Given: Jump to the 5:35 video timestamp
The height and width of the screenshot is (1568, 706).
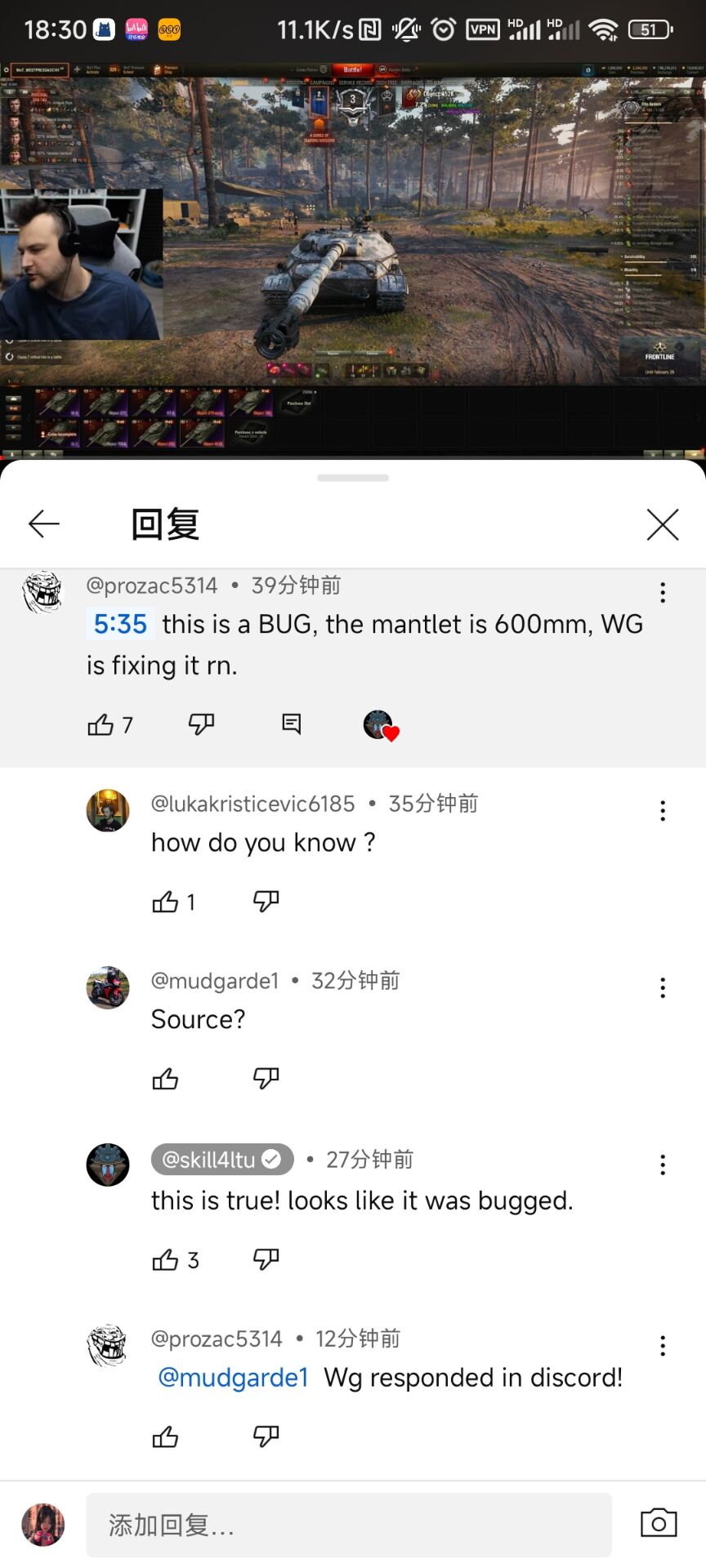Looking at the screenshot, I should 119,624.
